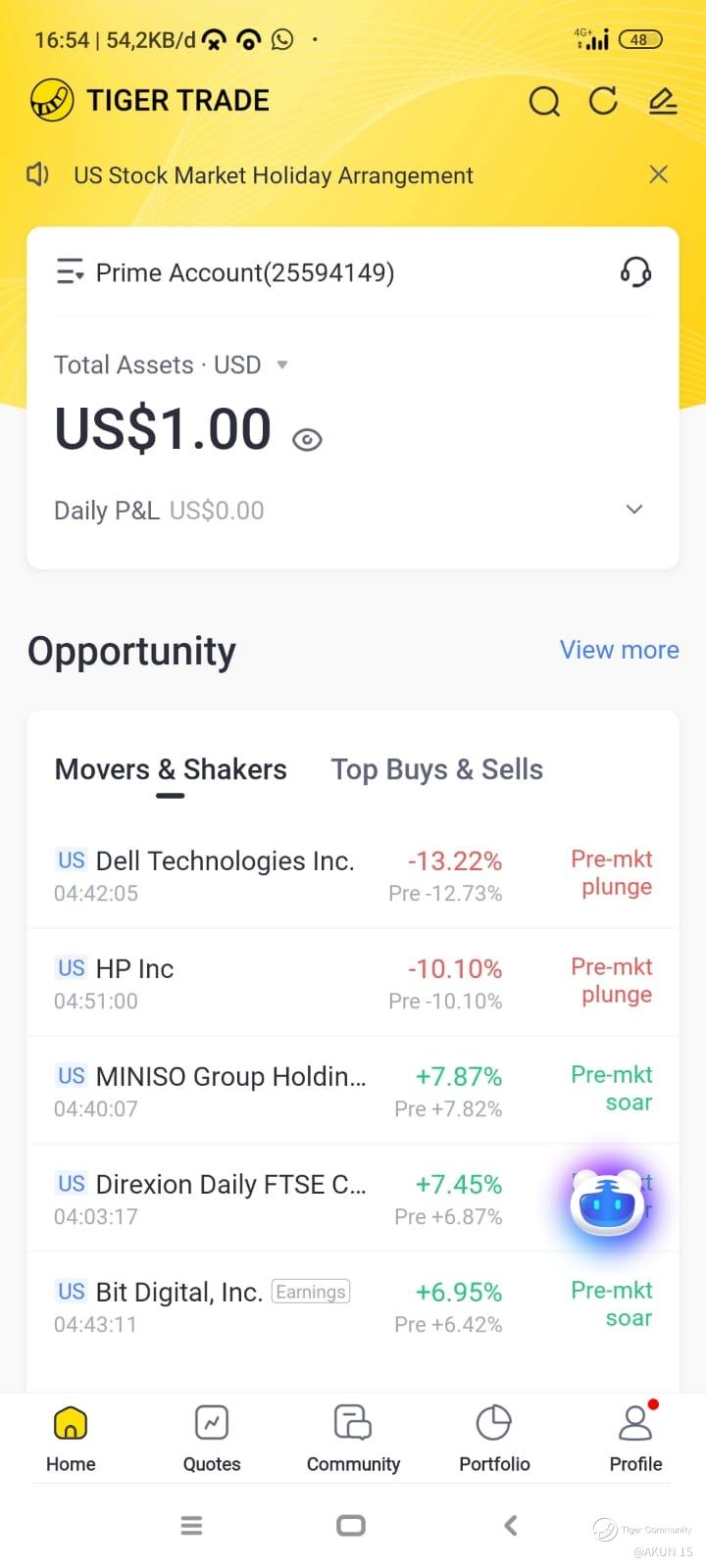706x1568 pixels.
Task: Open the Portfolio tab
Action: [x=494, y=1438]
